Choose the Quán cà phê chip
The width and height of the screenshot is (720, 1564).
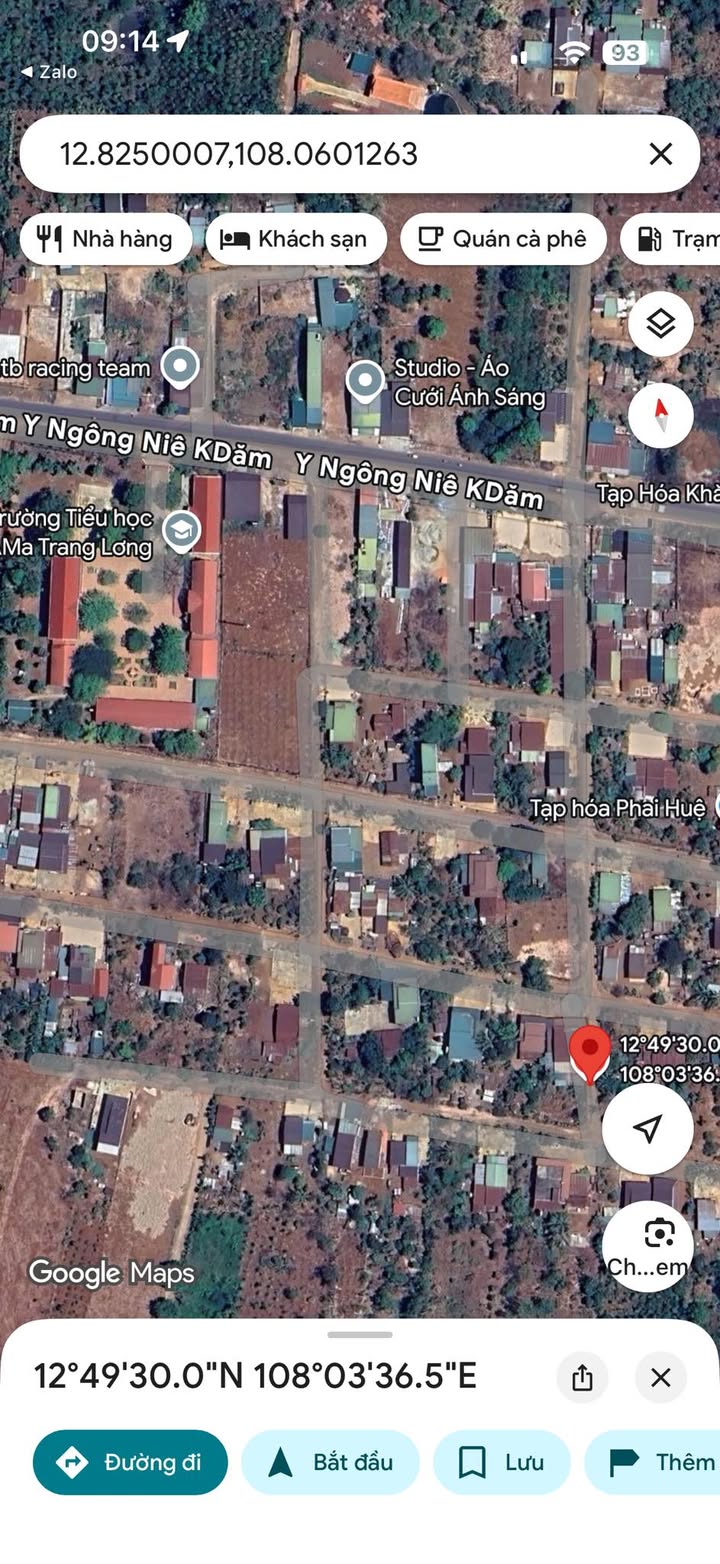(503, 239)
